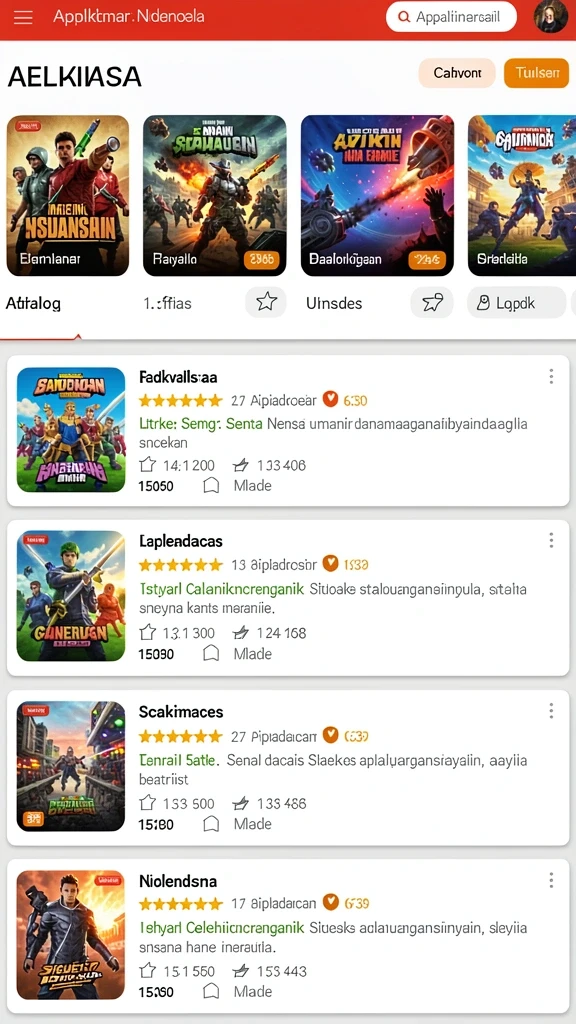Open the Lapleadacas game card
The width and height of the screenshot is (576, 1024).
288,598
